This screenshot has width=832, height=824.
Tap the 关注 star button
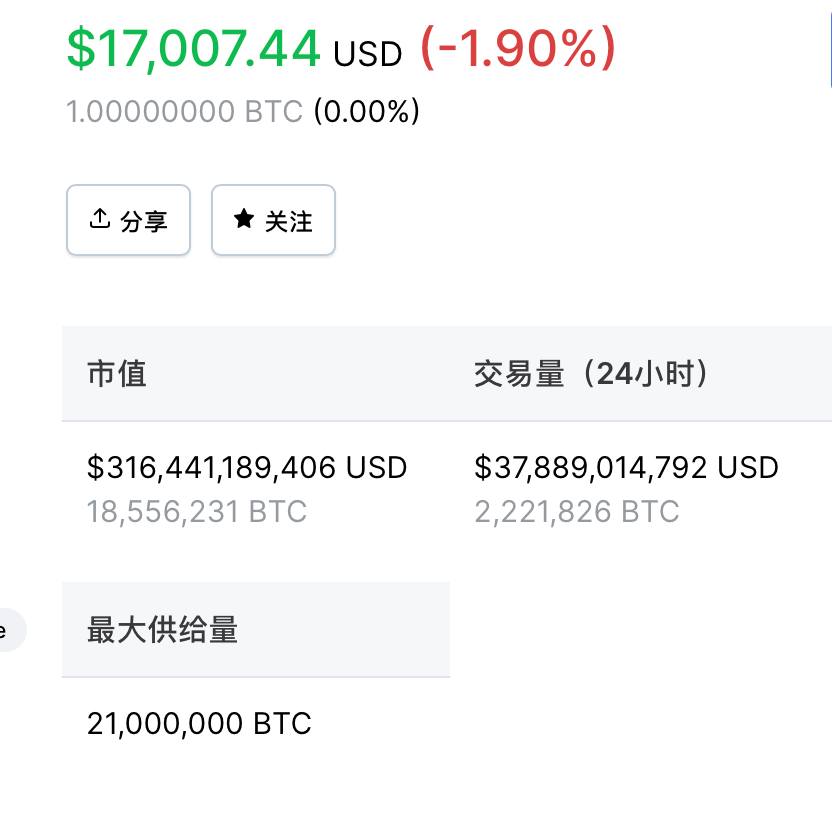coord(273,220)
